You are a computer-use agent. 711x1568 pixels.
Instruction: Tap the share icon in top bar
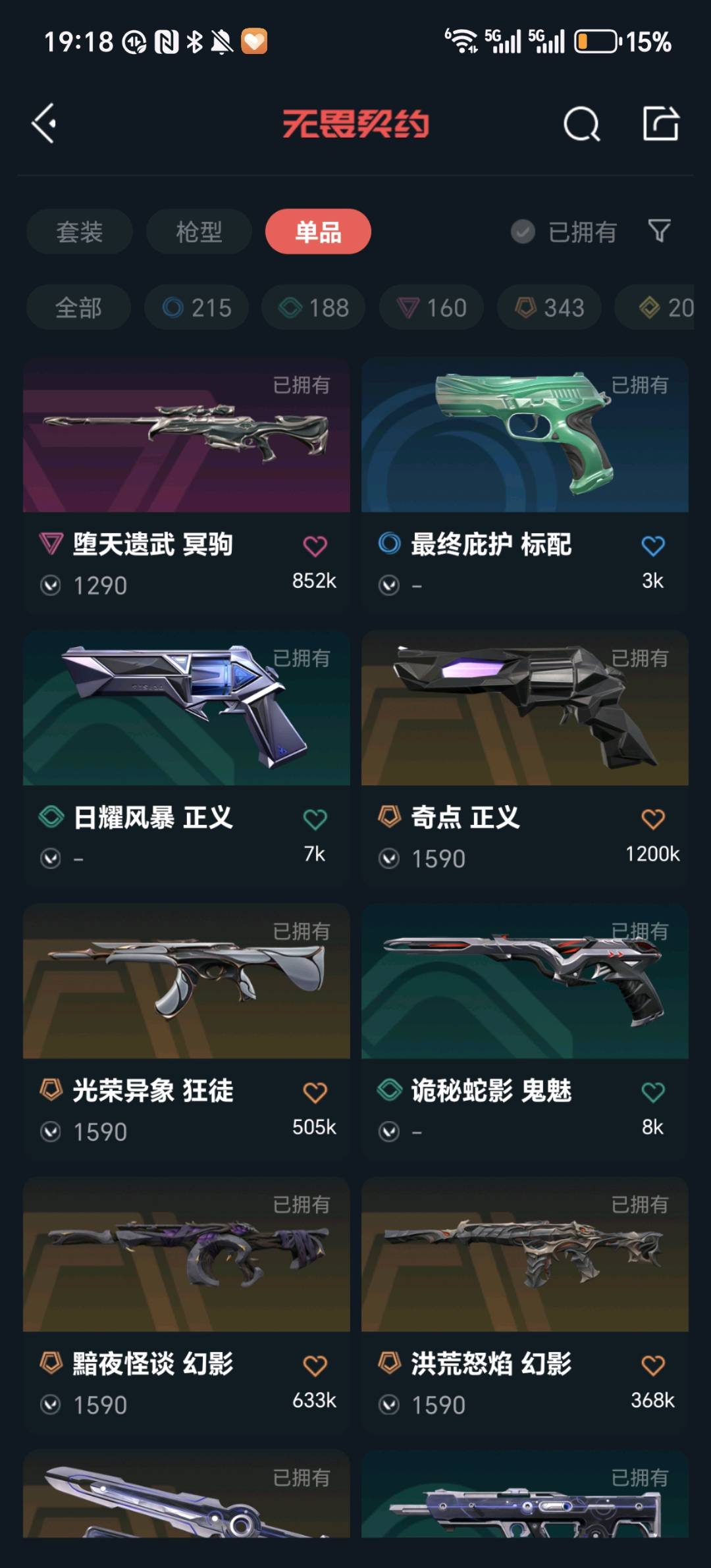coord(660,123)
